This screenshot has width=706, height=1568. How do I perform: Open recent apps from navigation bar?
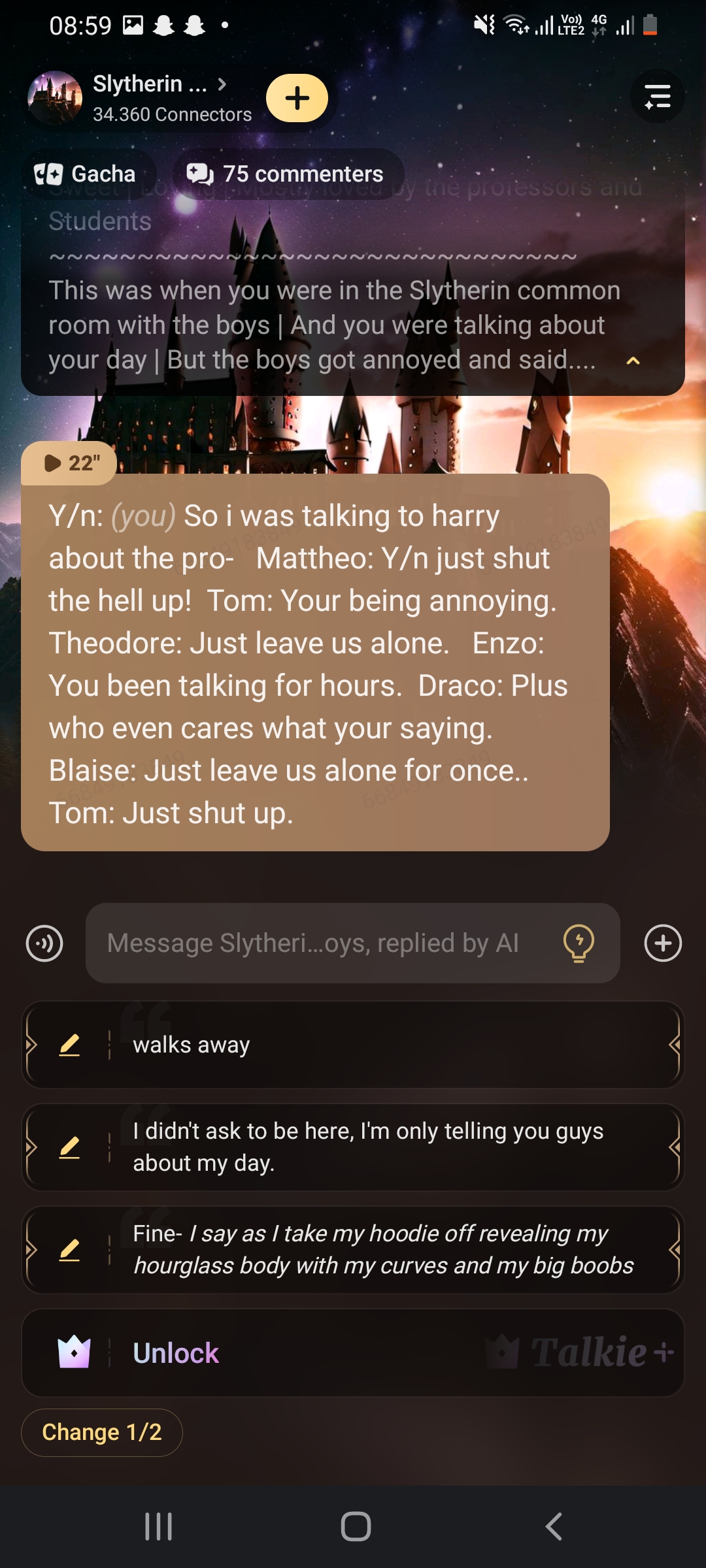[x=158, y=1527]
